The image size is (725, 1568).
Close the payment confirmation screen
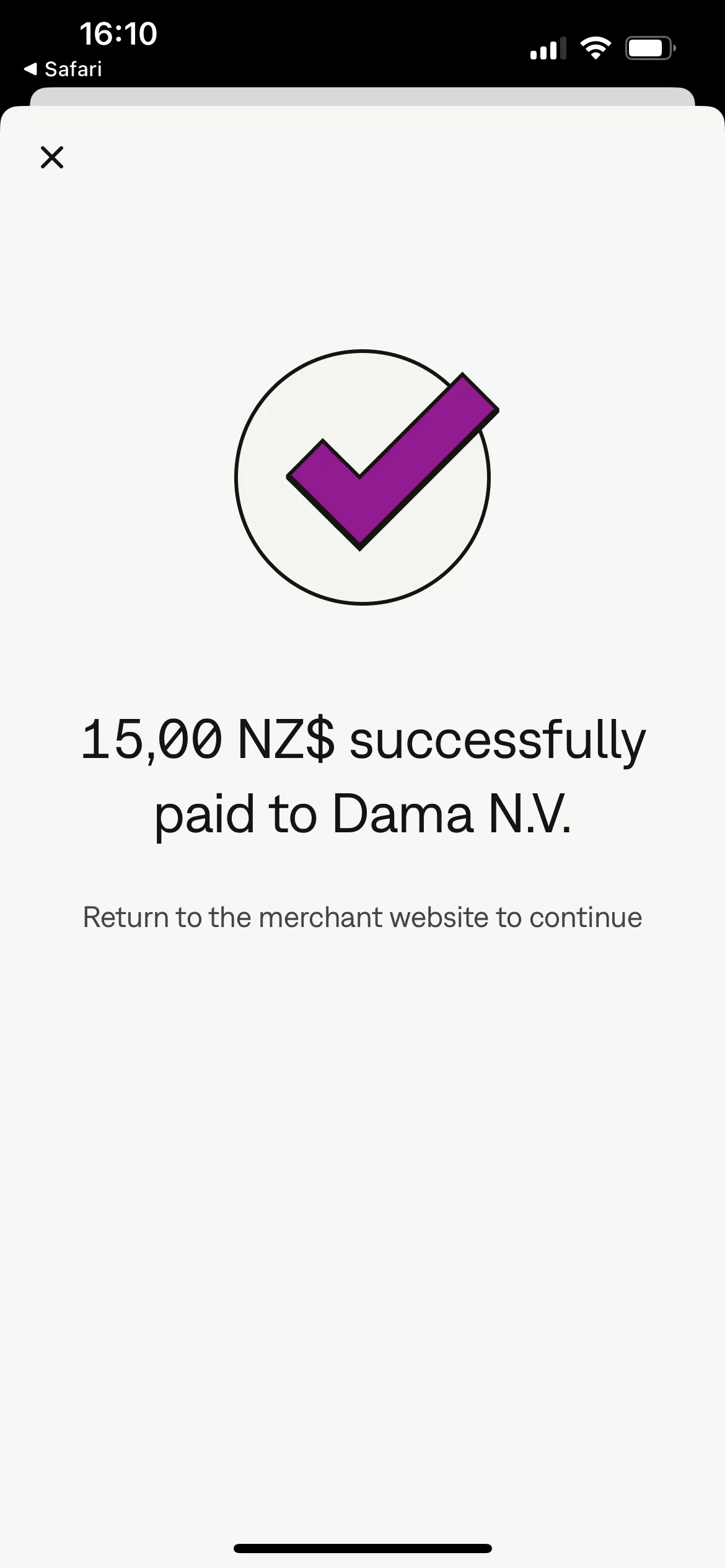52,157
